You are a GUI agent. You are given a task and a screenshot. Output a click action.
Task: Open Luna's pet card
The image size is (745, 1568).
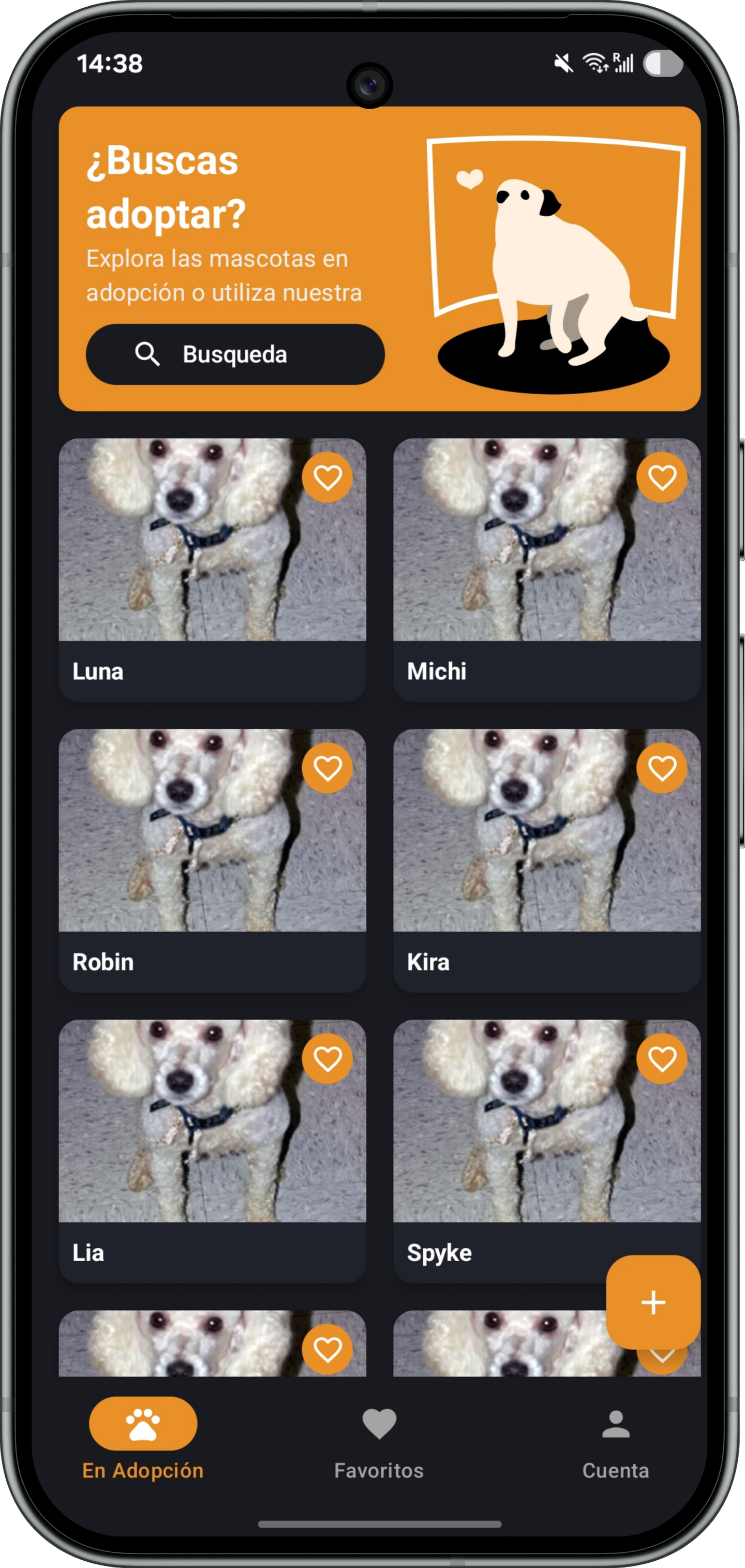click(212, 569)
